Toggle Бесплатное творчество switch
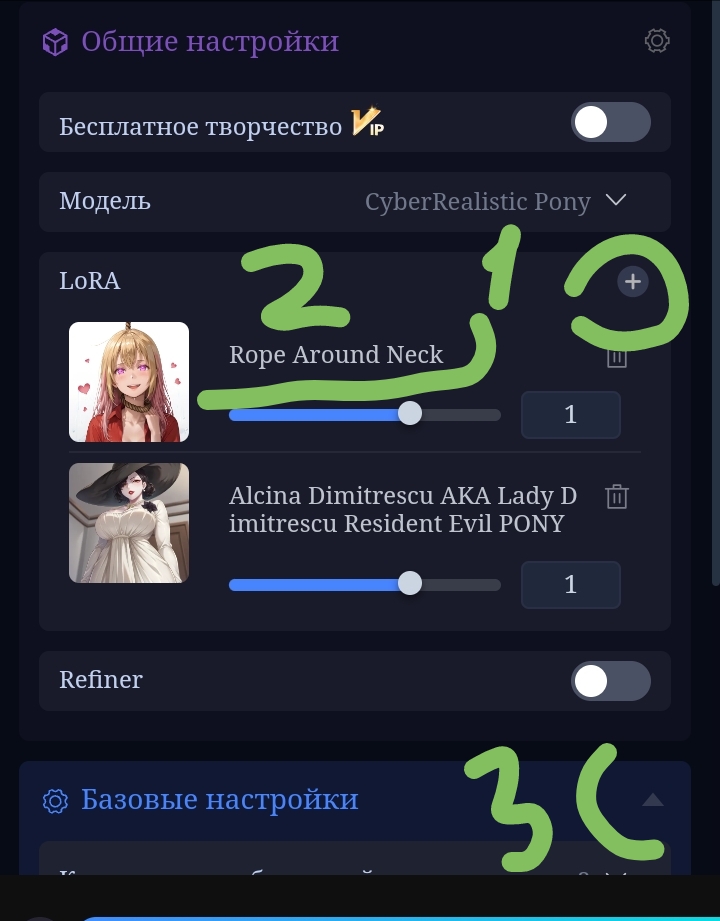Screen dimensions: 720x921 tap(611, 122)
